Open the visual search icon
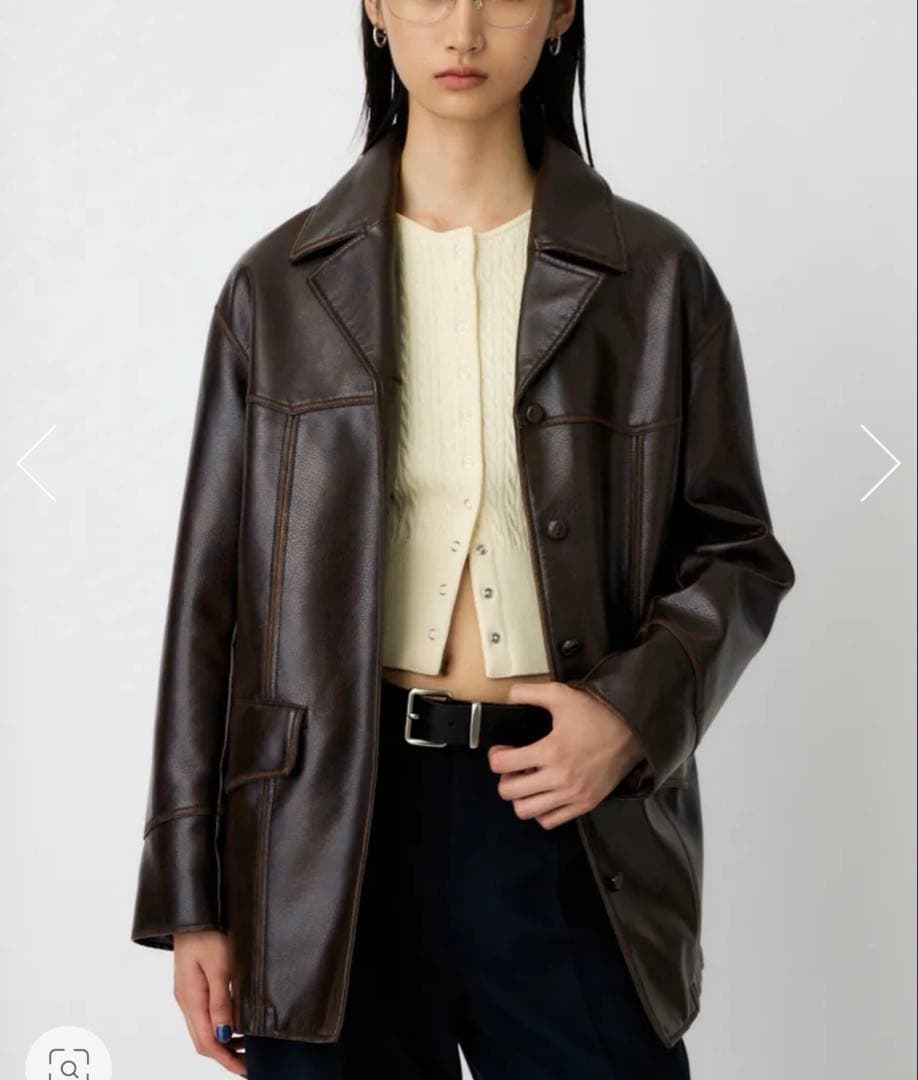918x1080 pixels. 68,1060
